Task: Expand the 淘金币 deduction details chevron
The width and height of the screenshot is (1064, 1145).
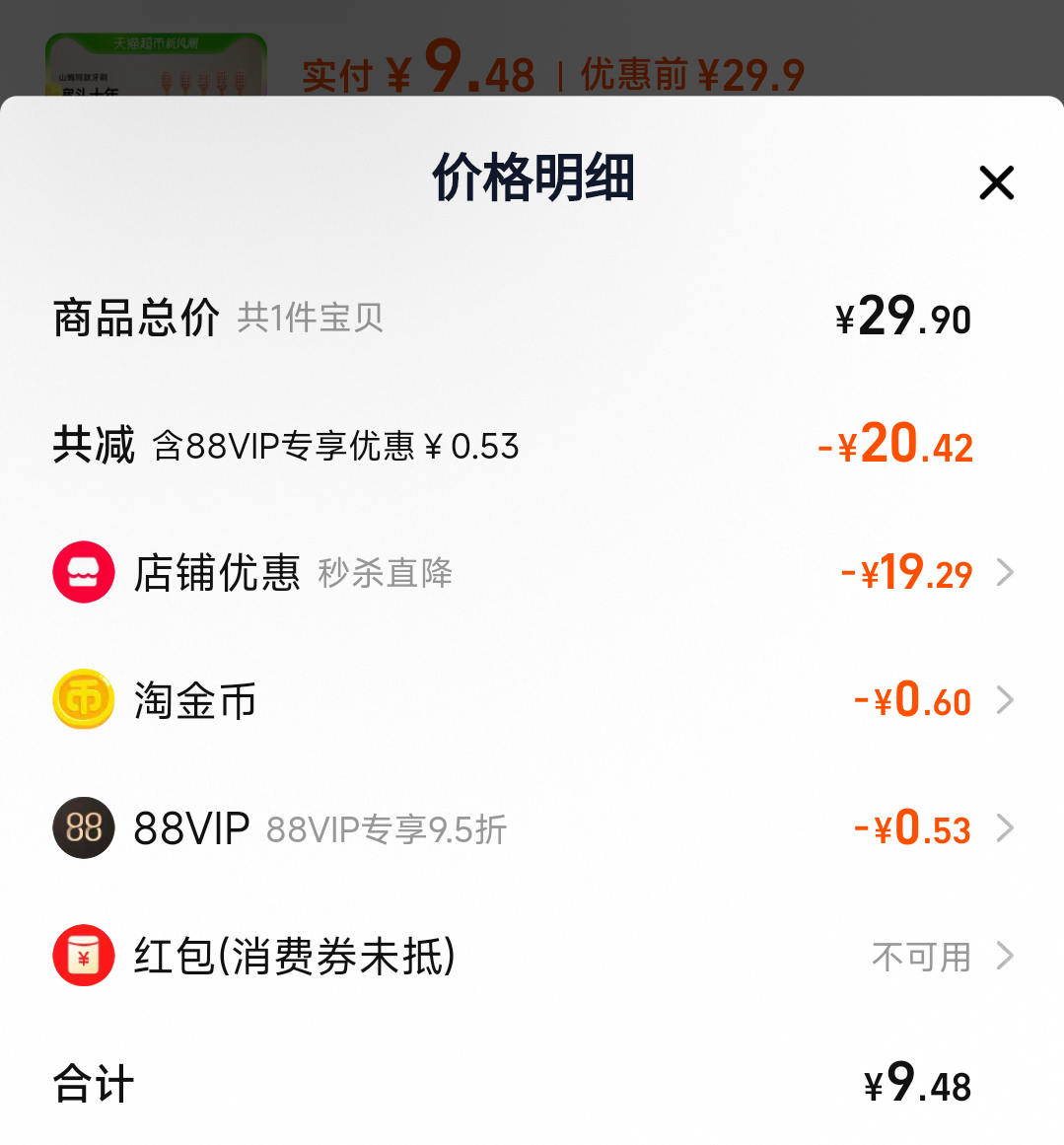Action: click(1006, 700)
